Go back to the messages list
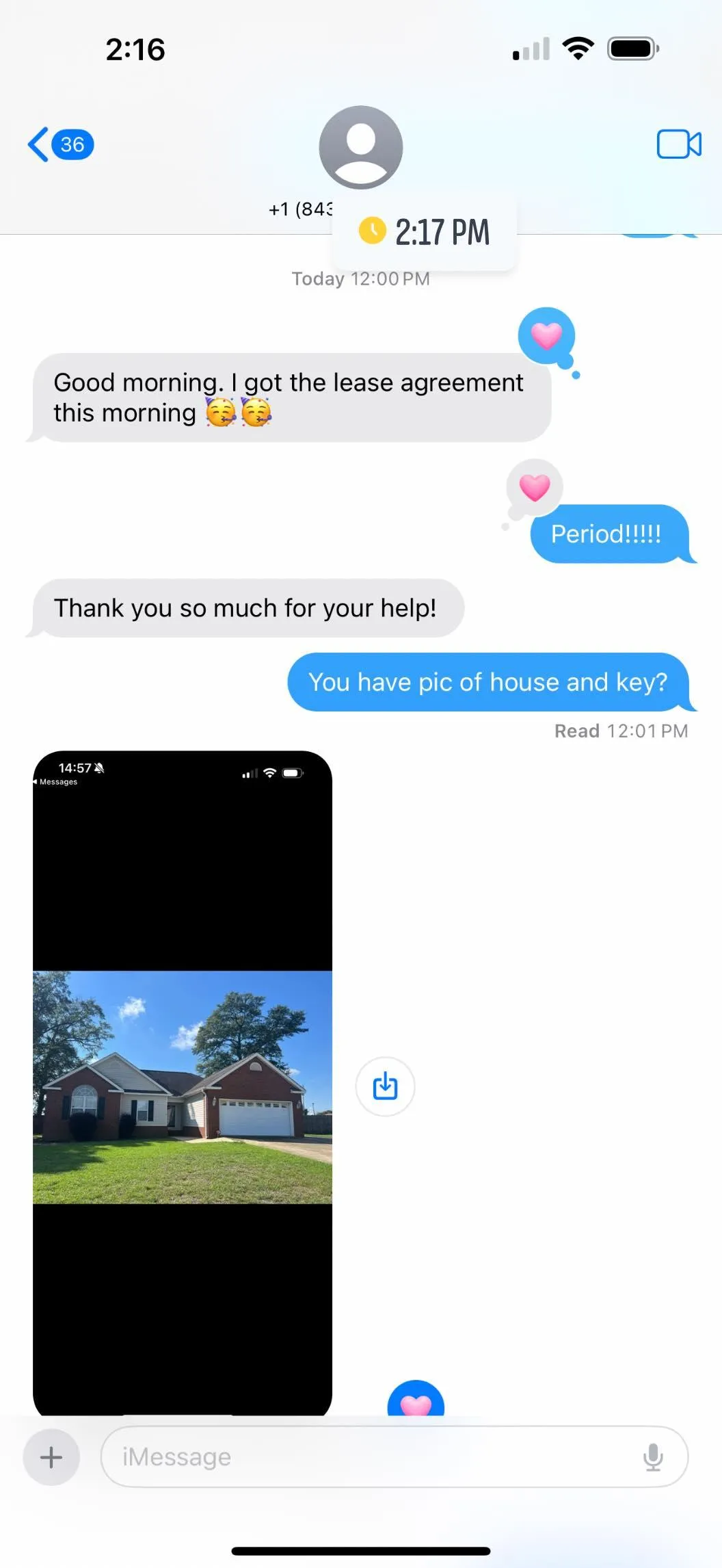This screenshot has height=1568, width=722. pos(58,144)
